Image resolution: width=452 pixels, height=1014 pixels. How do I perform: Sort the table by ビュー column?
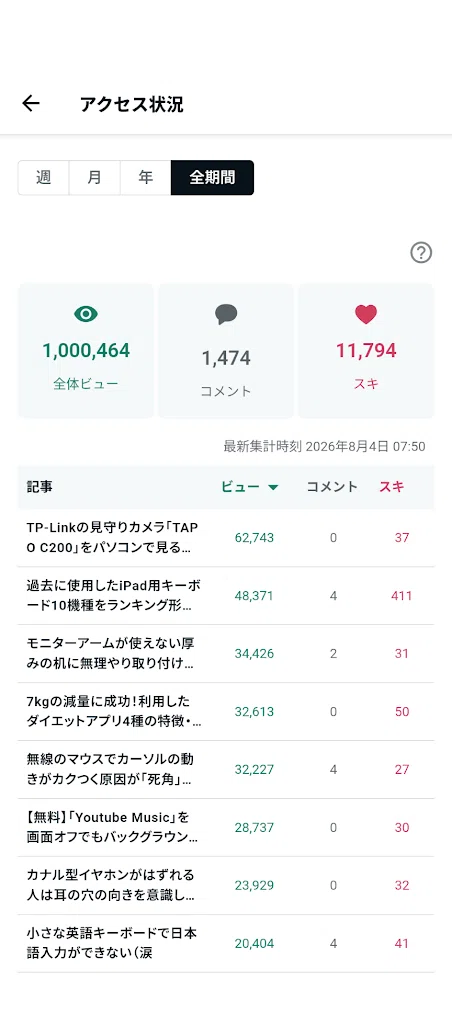click(x=250, y=487)
